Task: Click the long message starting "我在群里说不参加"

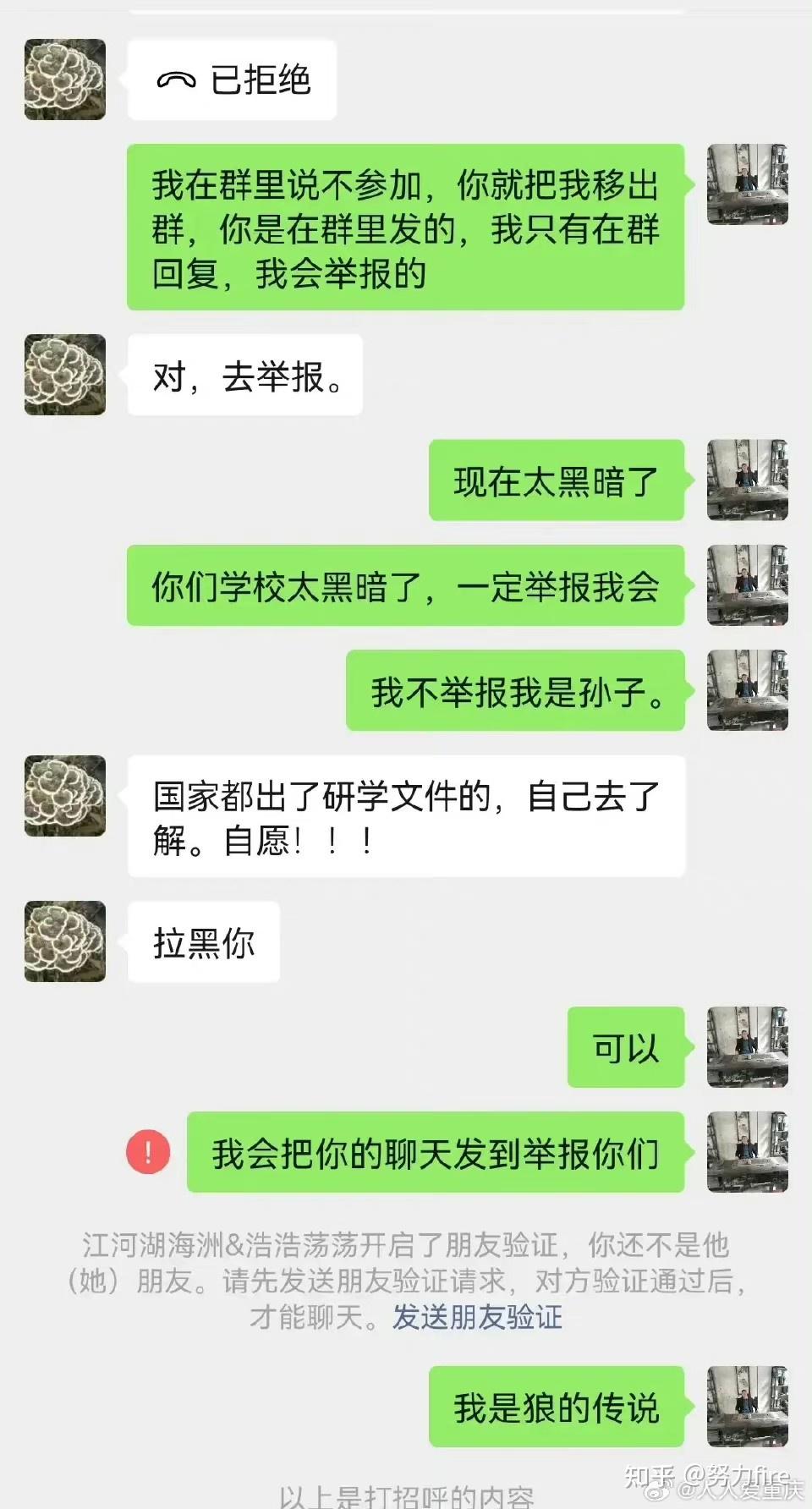Action: click(x=406, y=228)
